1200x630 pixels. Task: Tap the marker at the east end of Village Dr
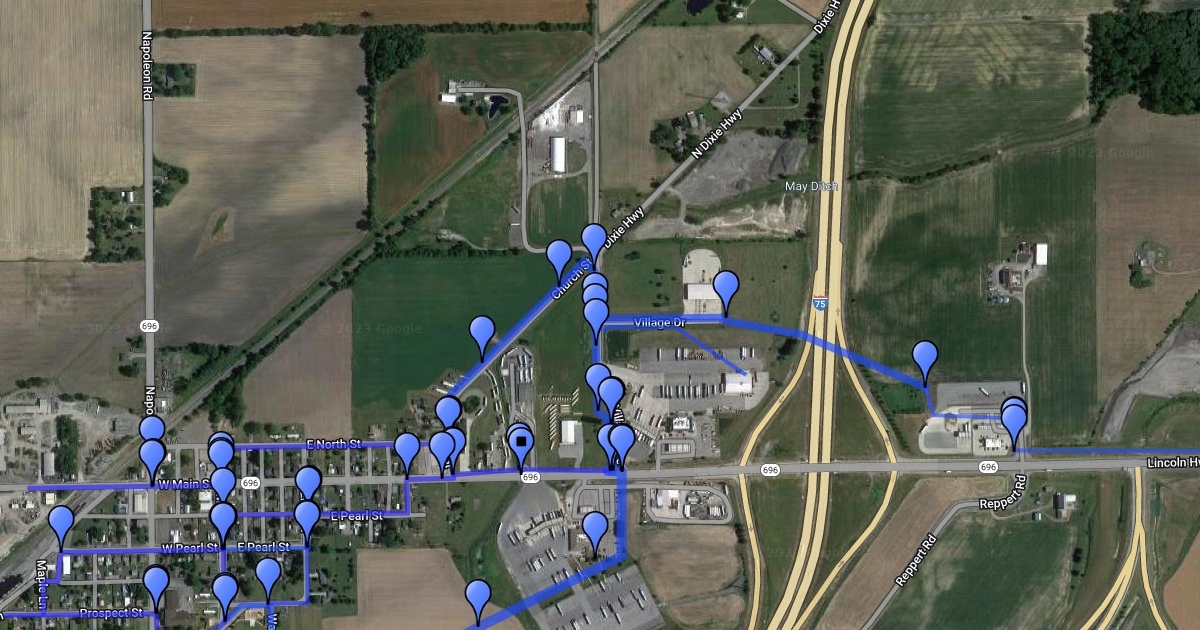[x=725, y=289]
